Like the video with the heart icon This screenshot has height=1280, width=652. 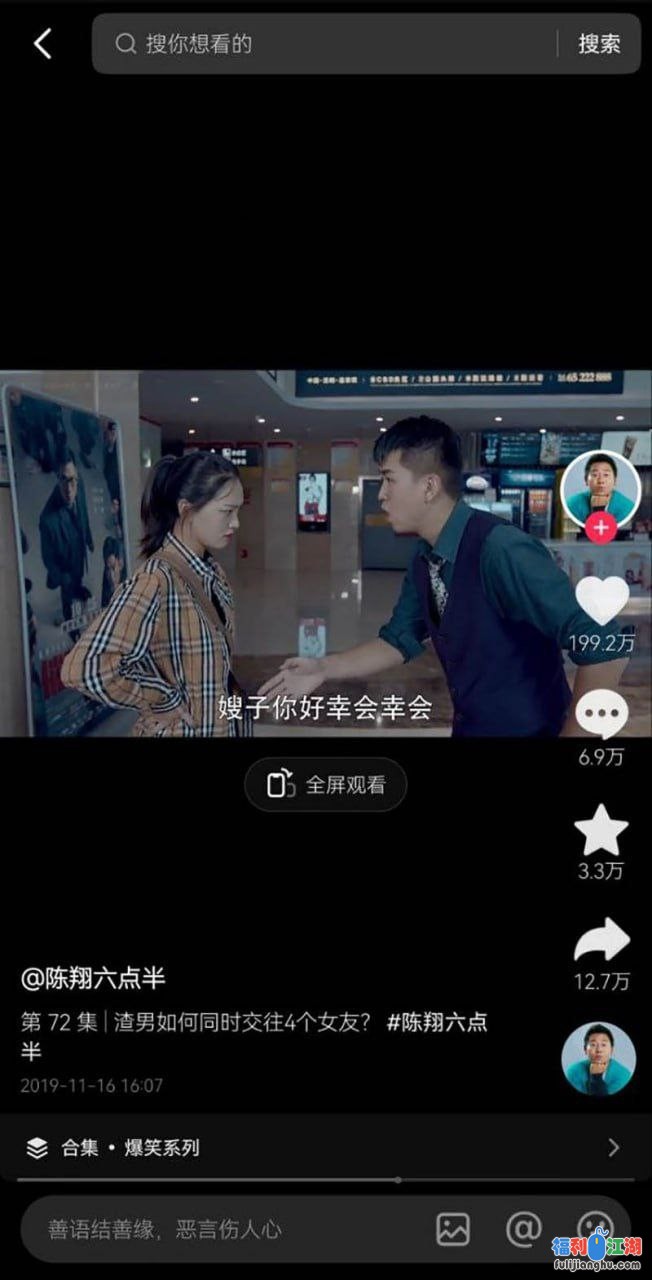click(601, 600)
